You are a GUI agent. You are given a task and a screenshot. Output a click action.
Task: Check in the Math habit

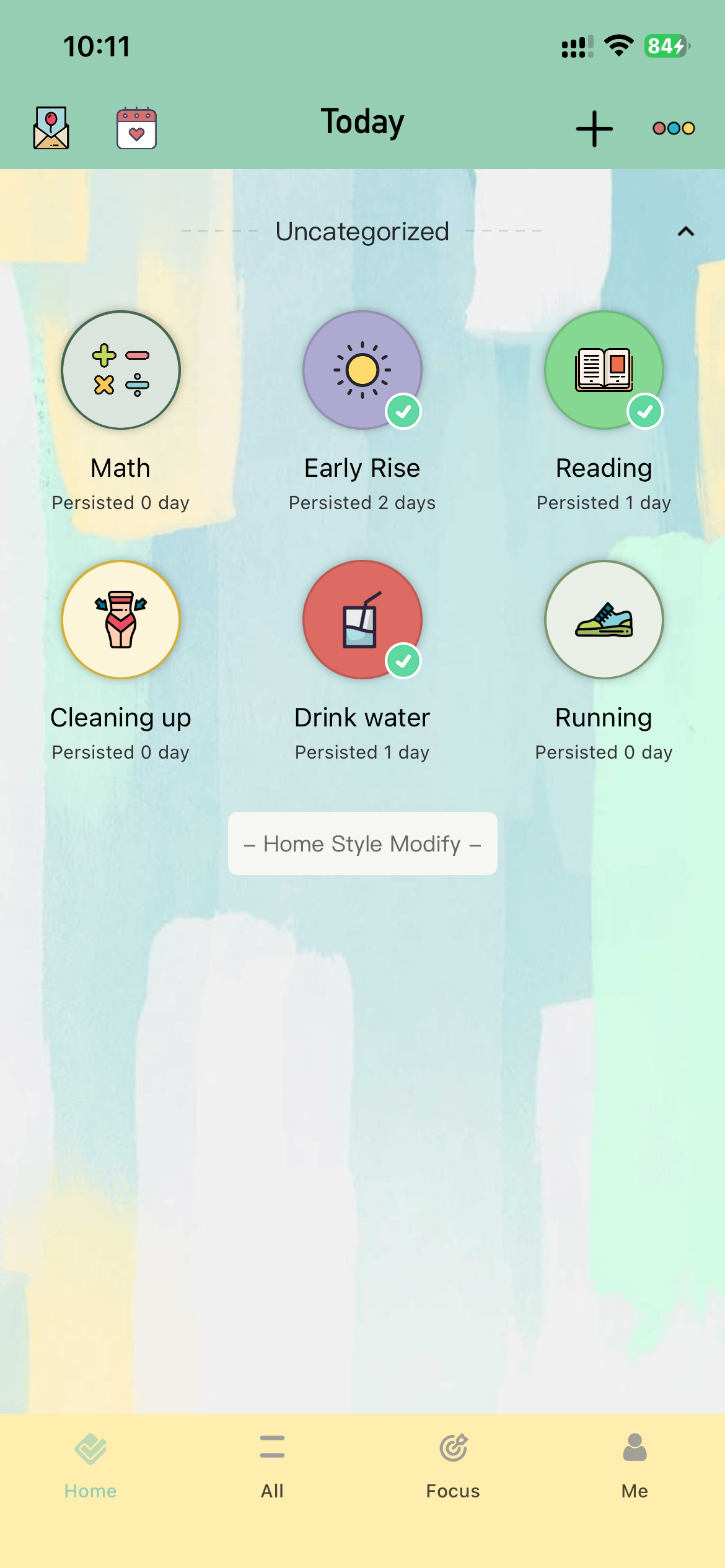click(x=121, y=370)
